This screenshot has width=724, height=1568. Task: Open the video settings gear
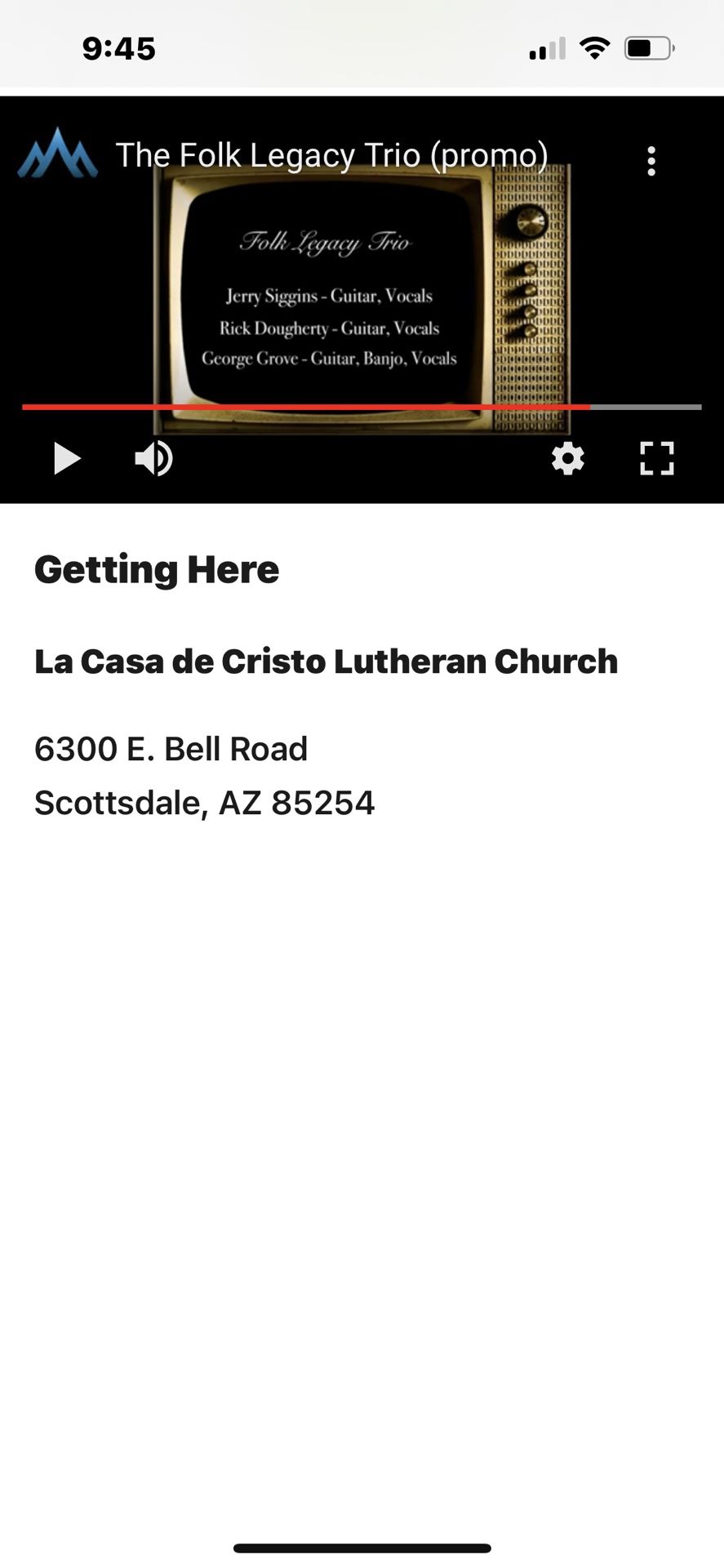click(567, 458)
